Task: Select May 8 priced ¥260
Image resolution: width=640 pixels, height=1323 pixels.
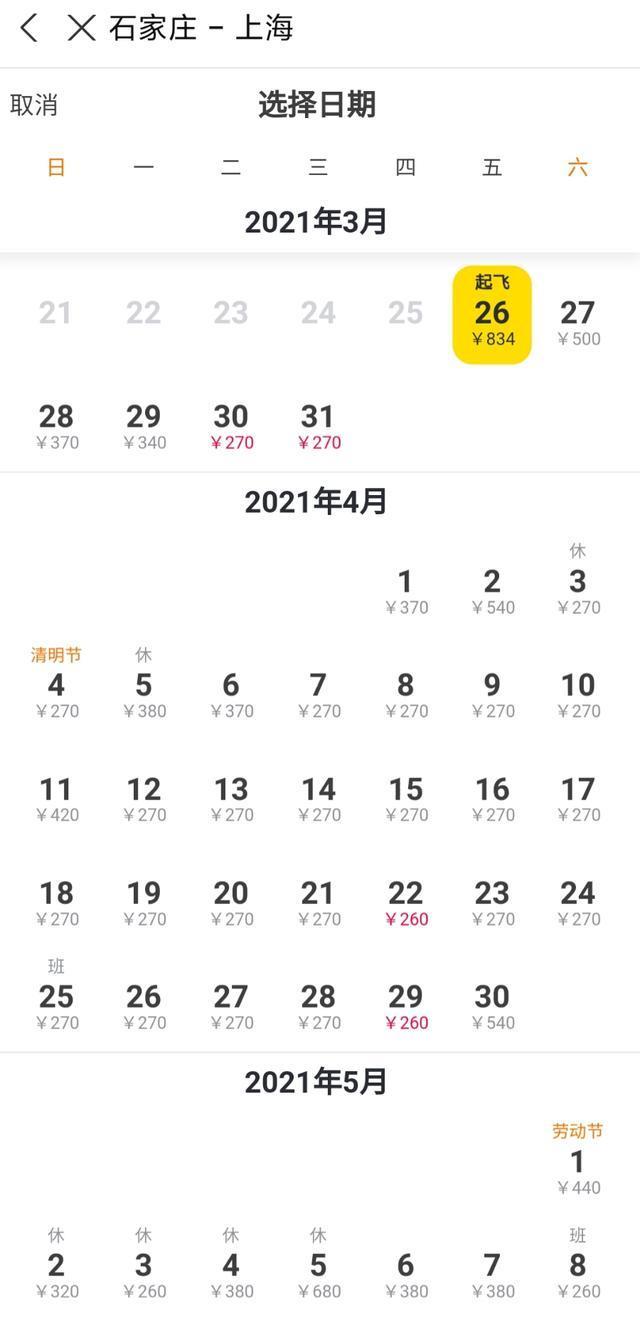Action: [578, 1272]
